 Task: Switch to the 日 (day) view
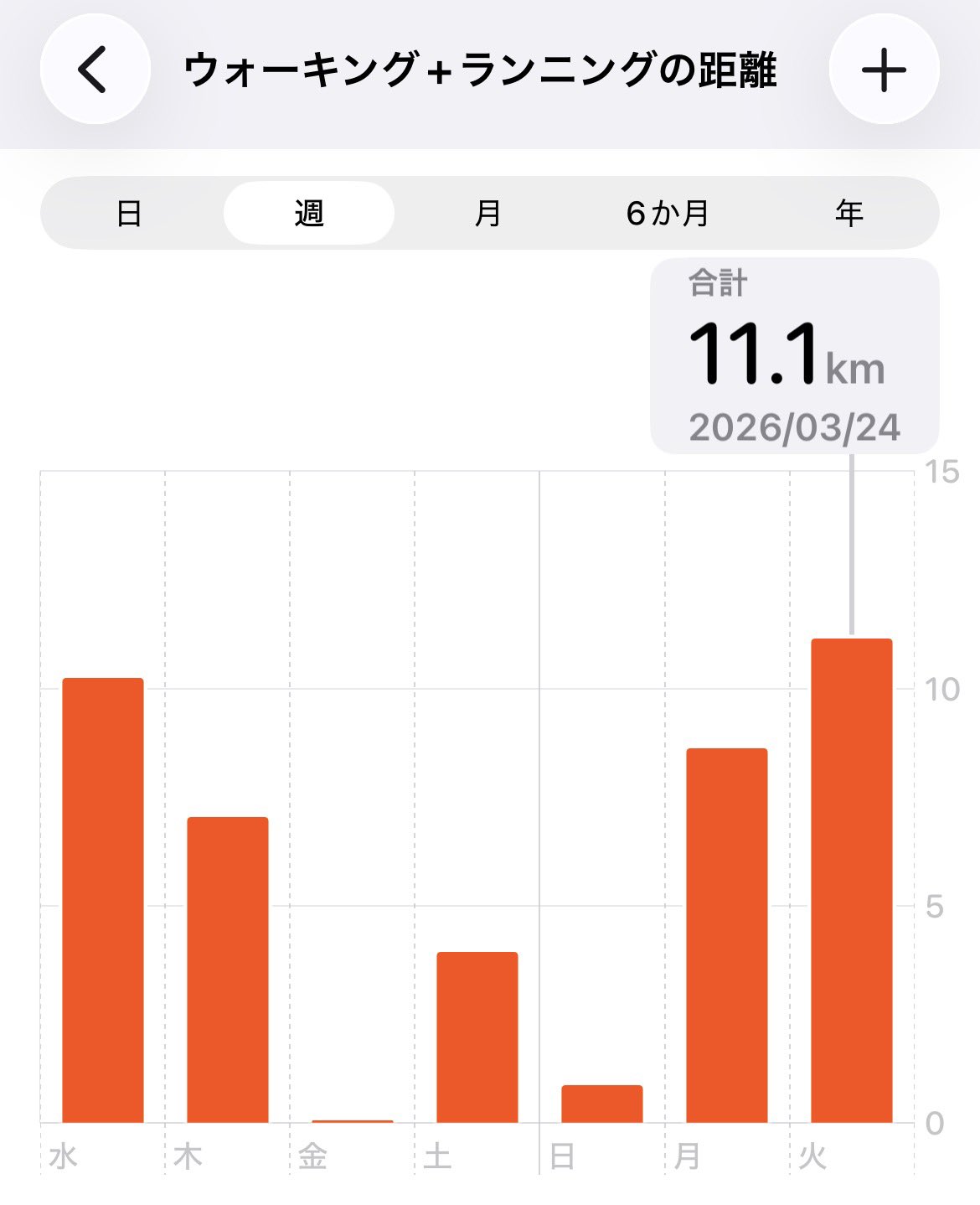(129, 214)
